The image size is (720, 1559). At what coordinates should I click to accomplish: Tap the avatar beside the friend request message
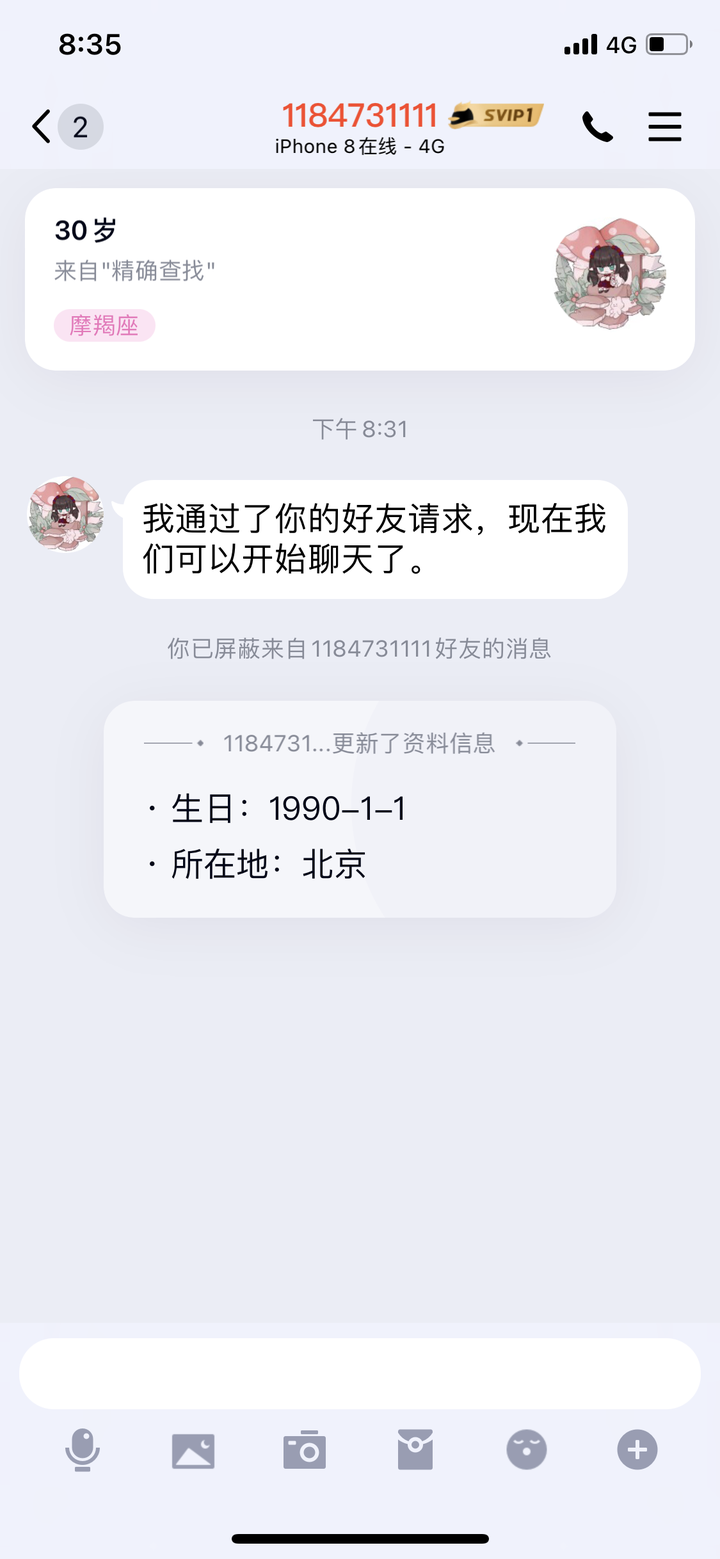coord(65,514)
